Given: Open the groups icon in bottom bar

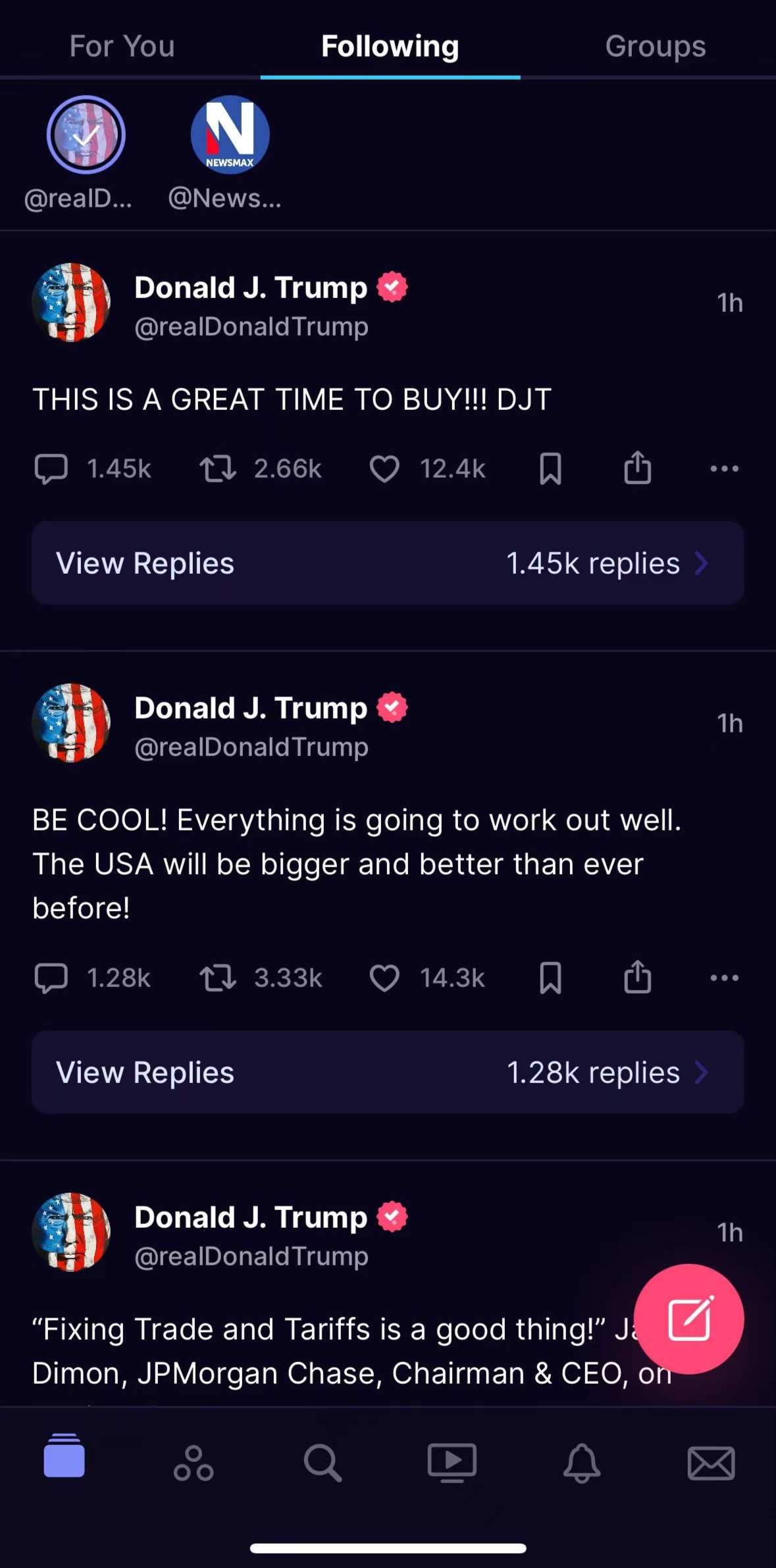Looking at the screenshot, I should point(194,1463).
